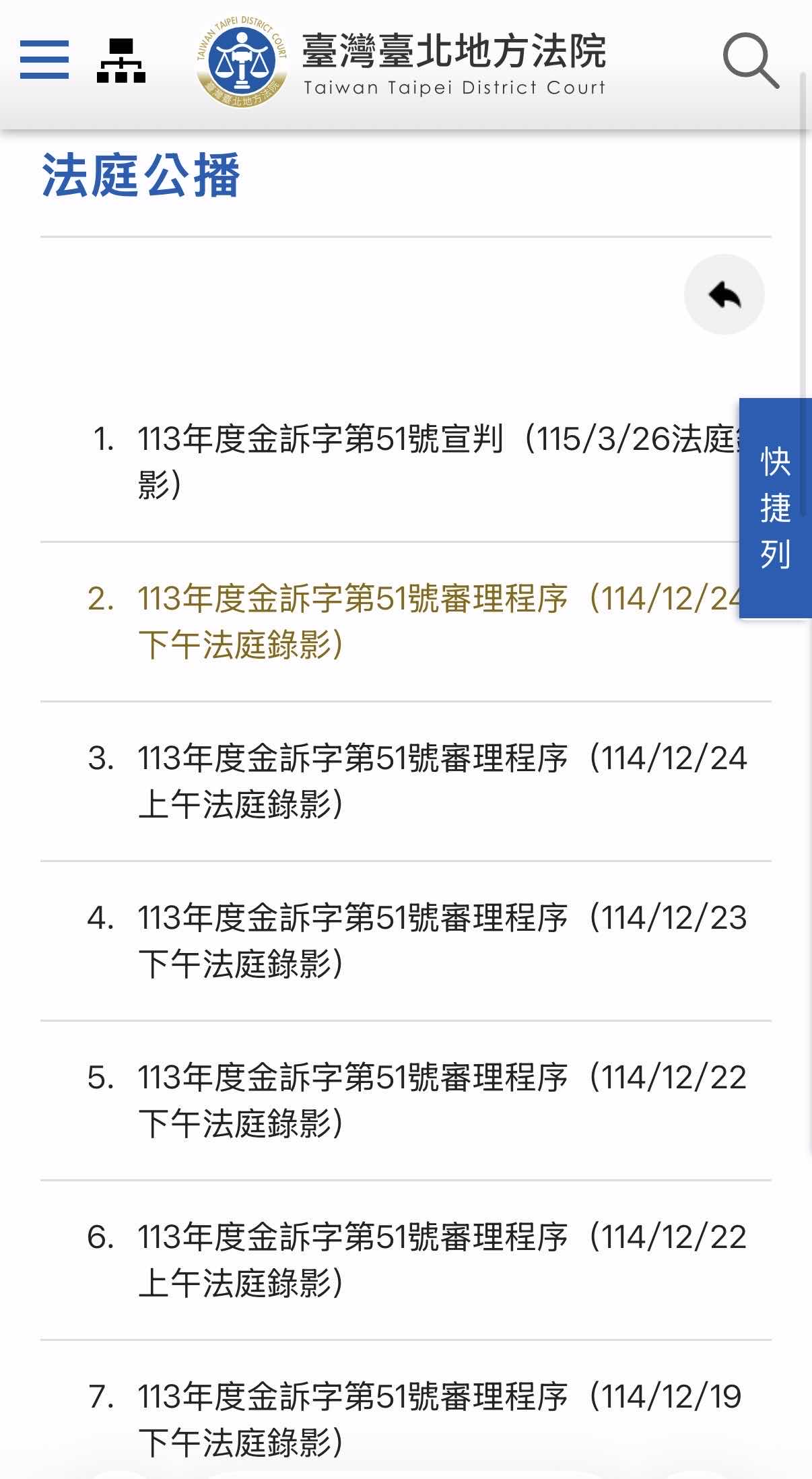Open the hamburger navigation menu
This screenshot has height=1479, width=812.
[x=44, y=60]
